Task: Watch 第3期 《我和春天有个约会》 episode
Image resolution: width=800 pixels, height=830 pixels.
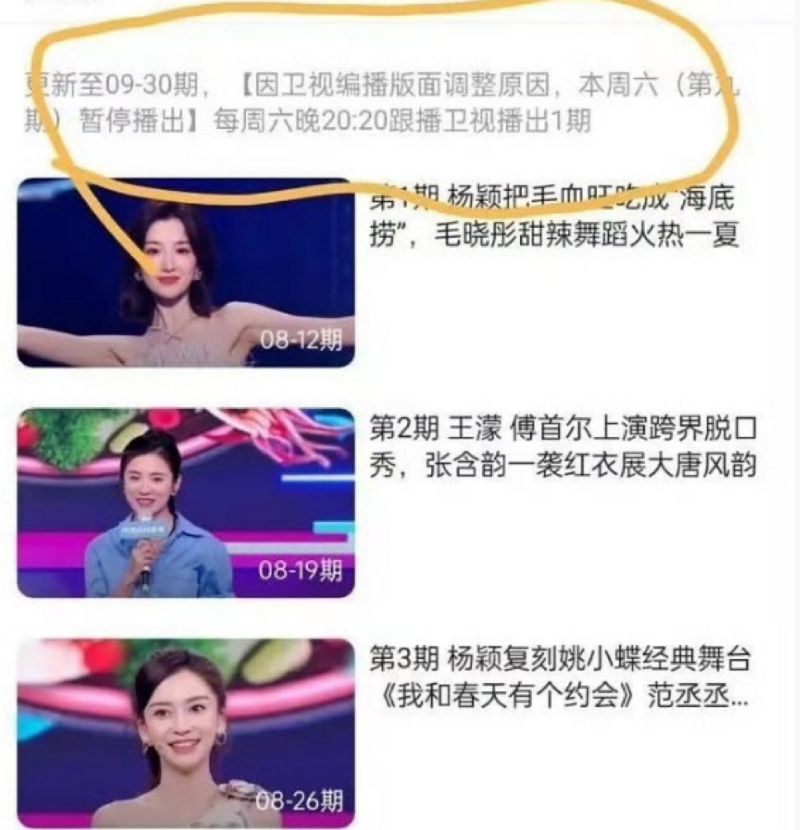Action: [186, 733]
